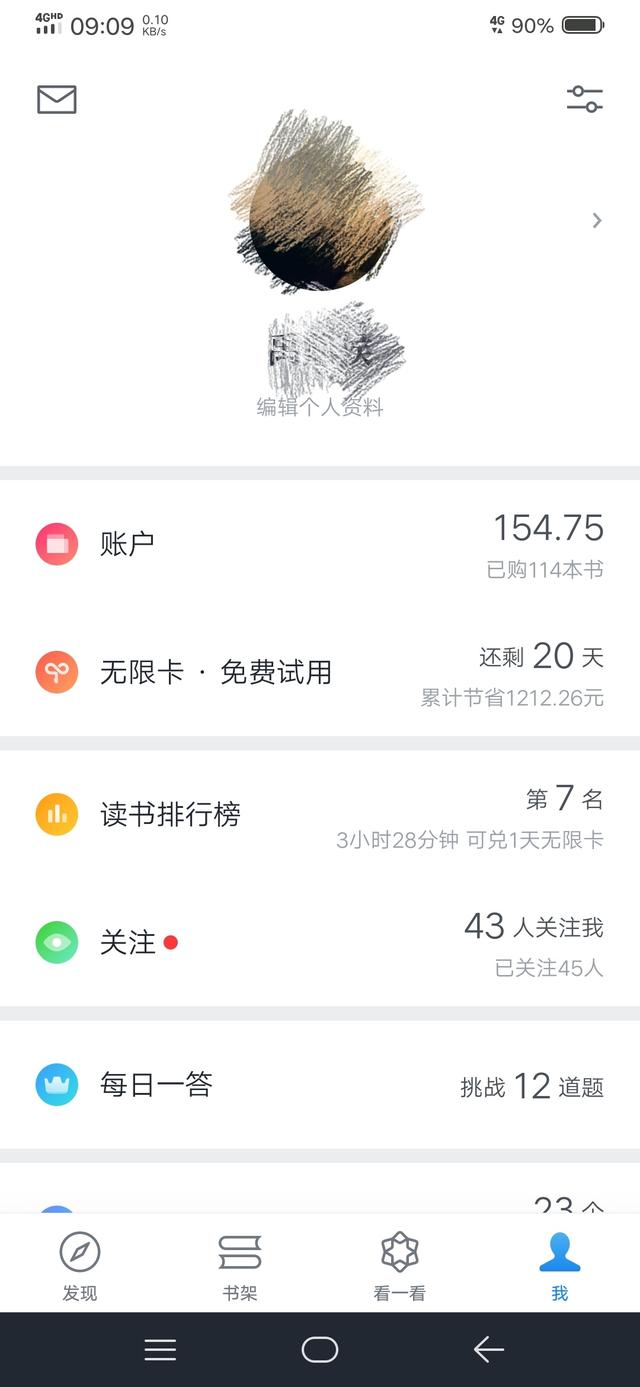Open 无限卡·免费试用 row
This screenshot has height=1387, width=640.
(x=320, y=672)
